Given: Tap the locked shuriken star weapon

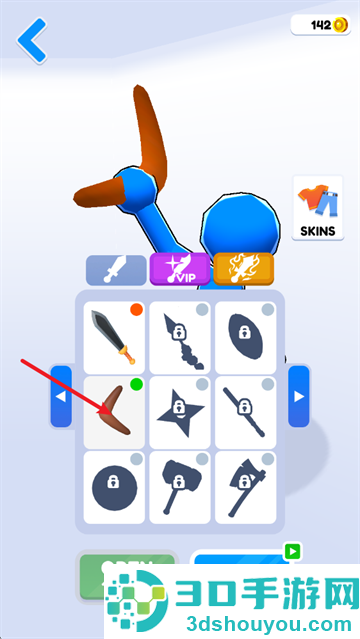Looking at the screenshot, I should click(x=180, y=412).
